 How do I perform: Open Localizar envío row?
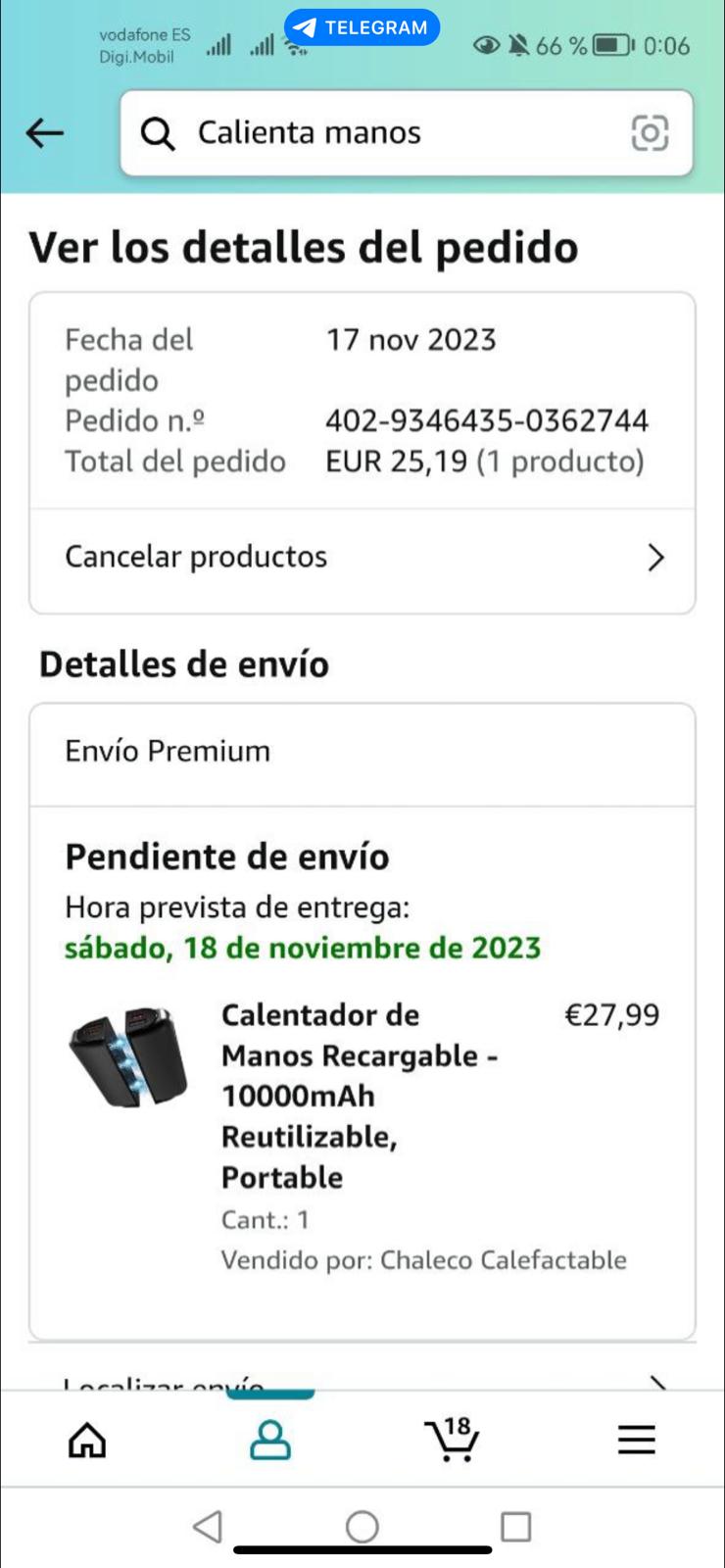pyautogui.click(x=362, y=1379)
